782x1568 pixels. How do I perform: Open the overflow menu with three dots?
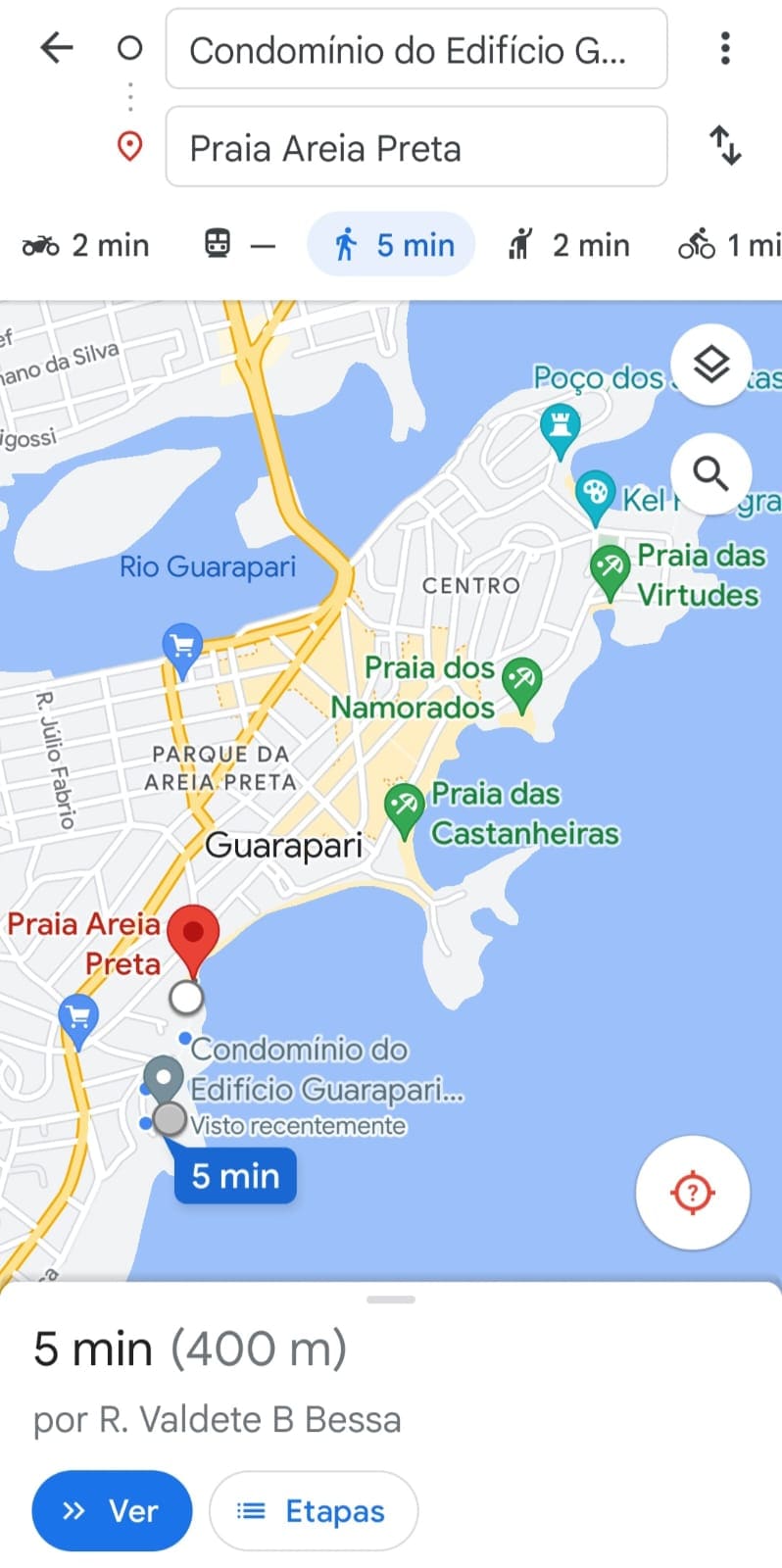(725, 48)
